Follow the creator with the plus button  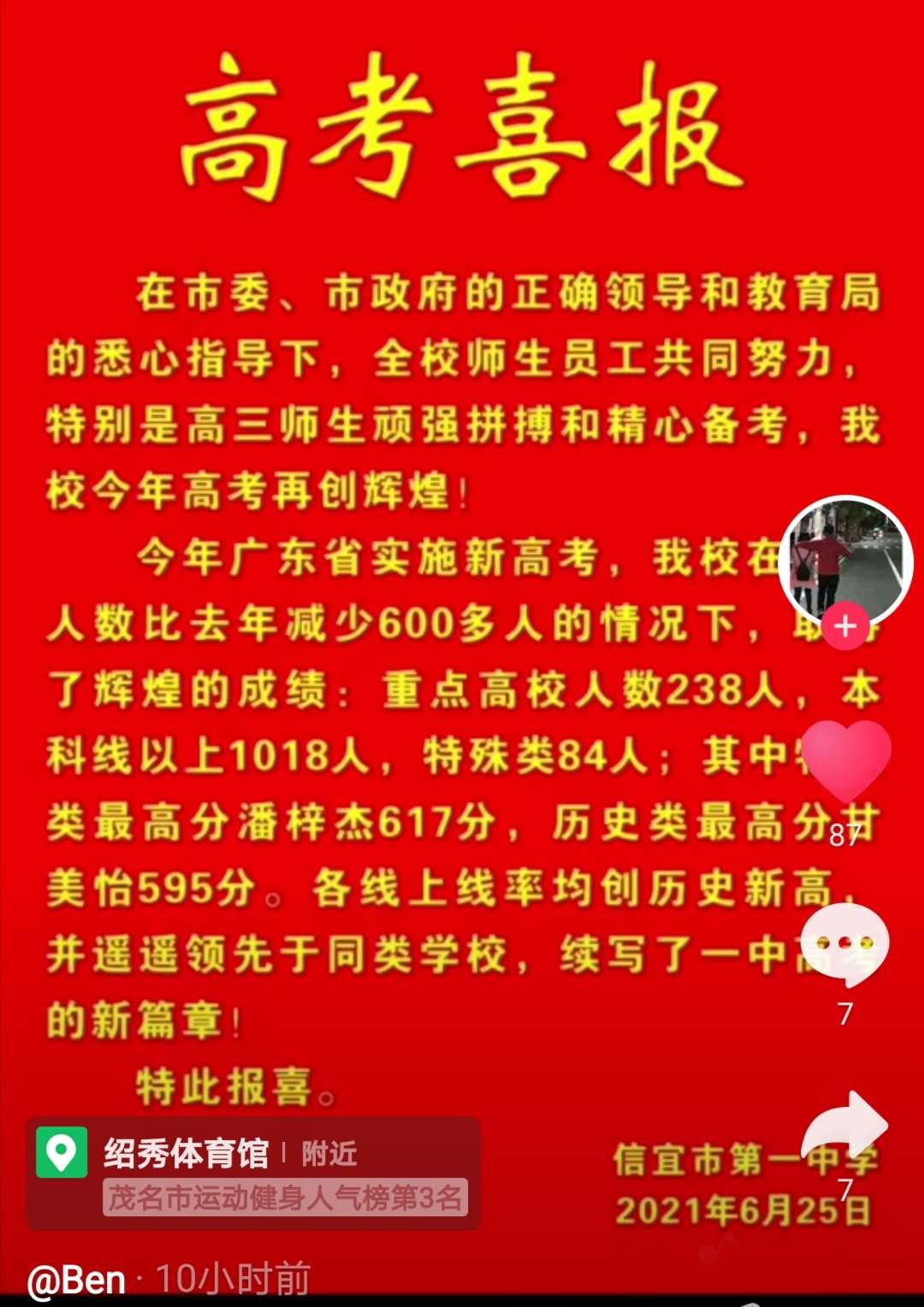pos(845,627)
